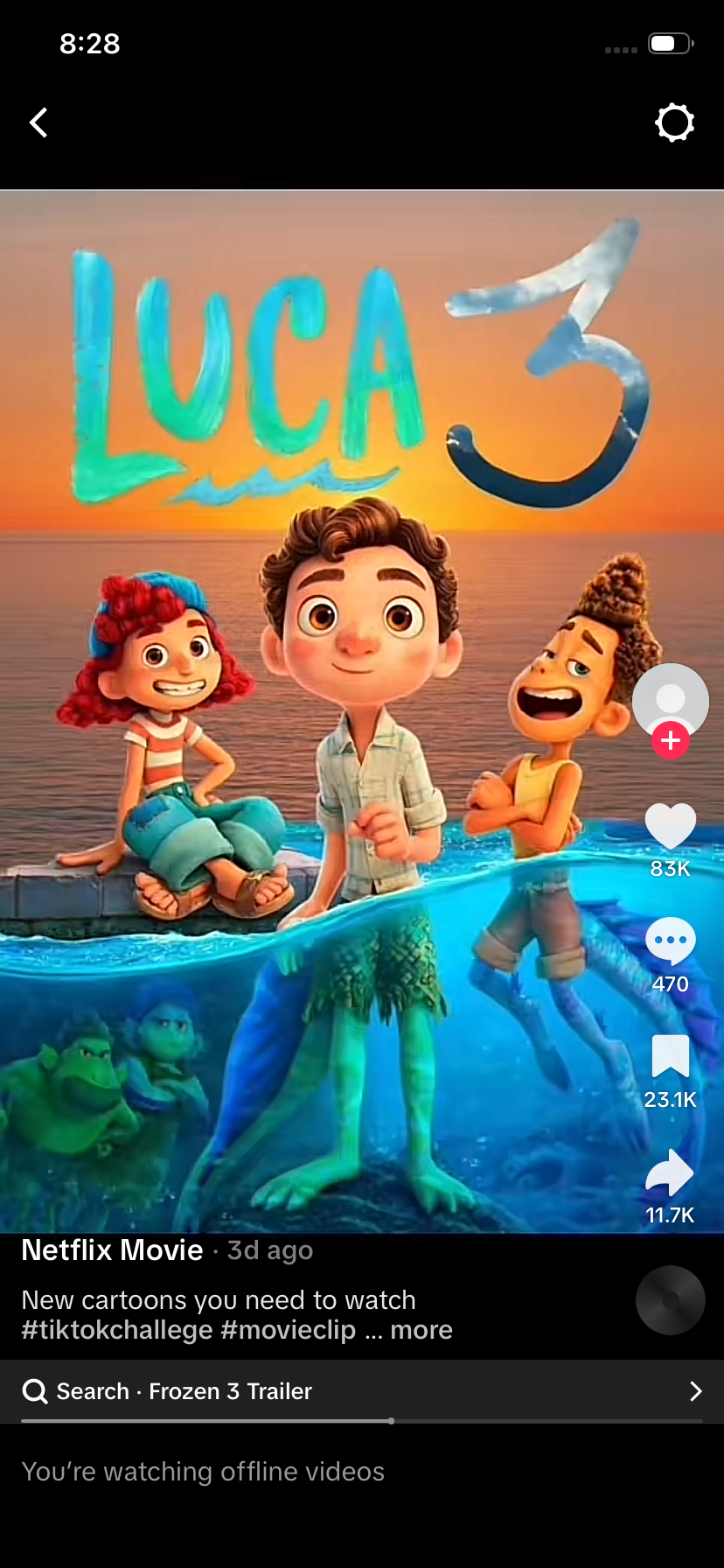Open the Netflix Movie profile name
The image size is (724, 1568).
click(112, 1250)
